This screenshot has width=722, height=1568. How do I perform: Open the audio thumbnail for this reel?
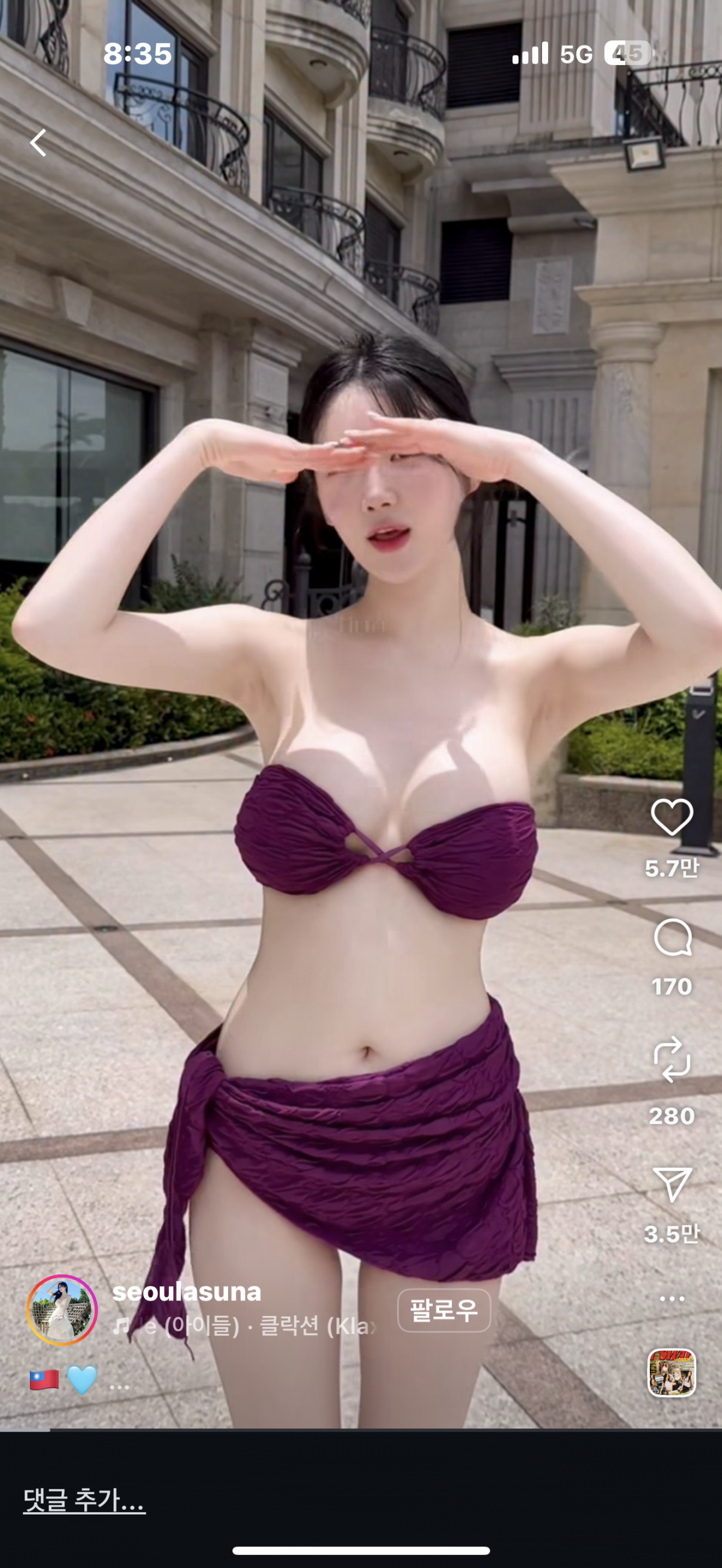point(671,1373)
